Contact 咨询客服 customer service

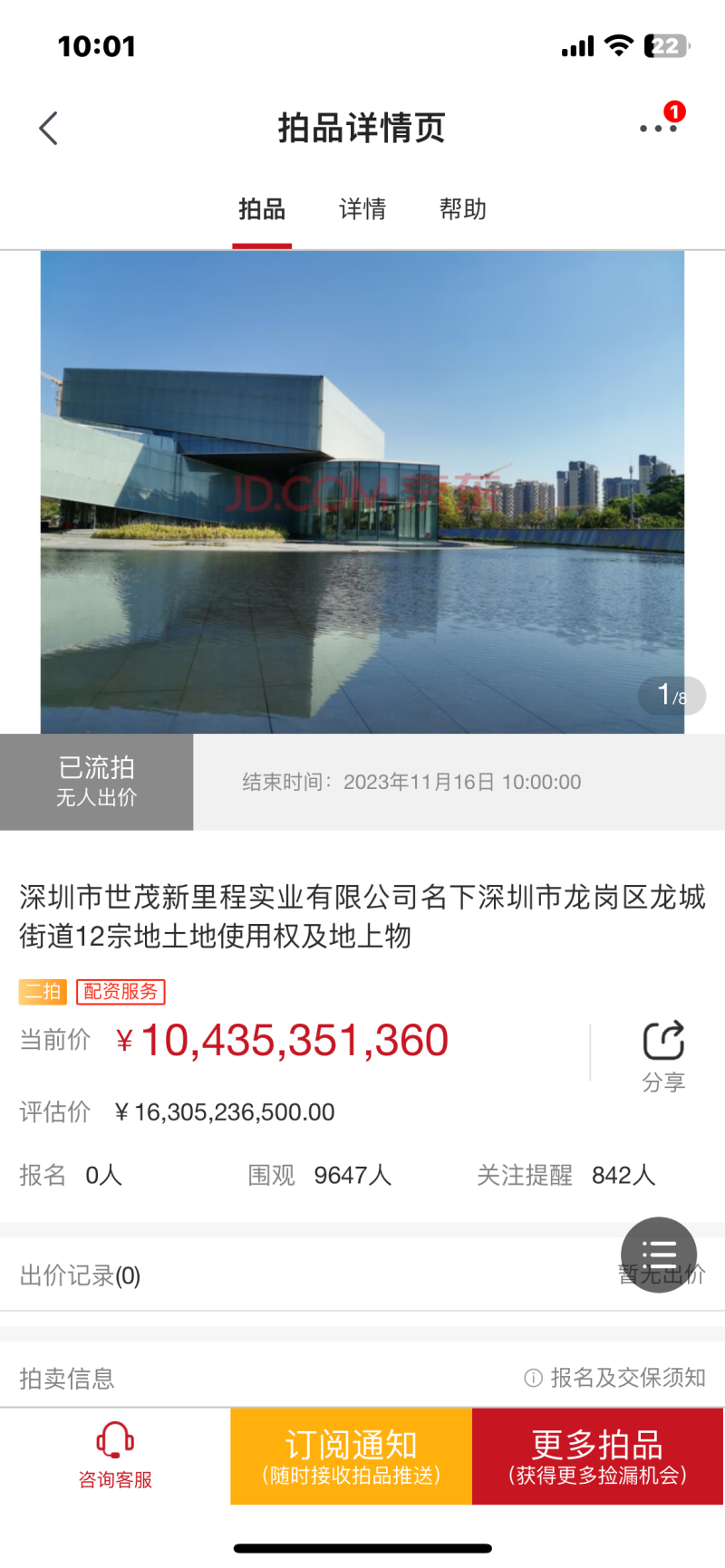(115, 1456)
